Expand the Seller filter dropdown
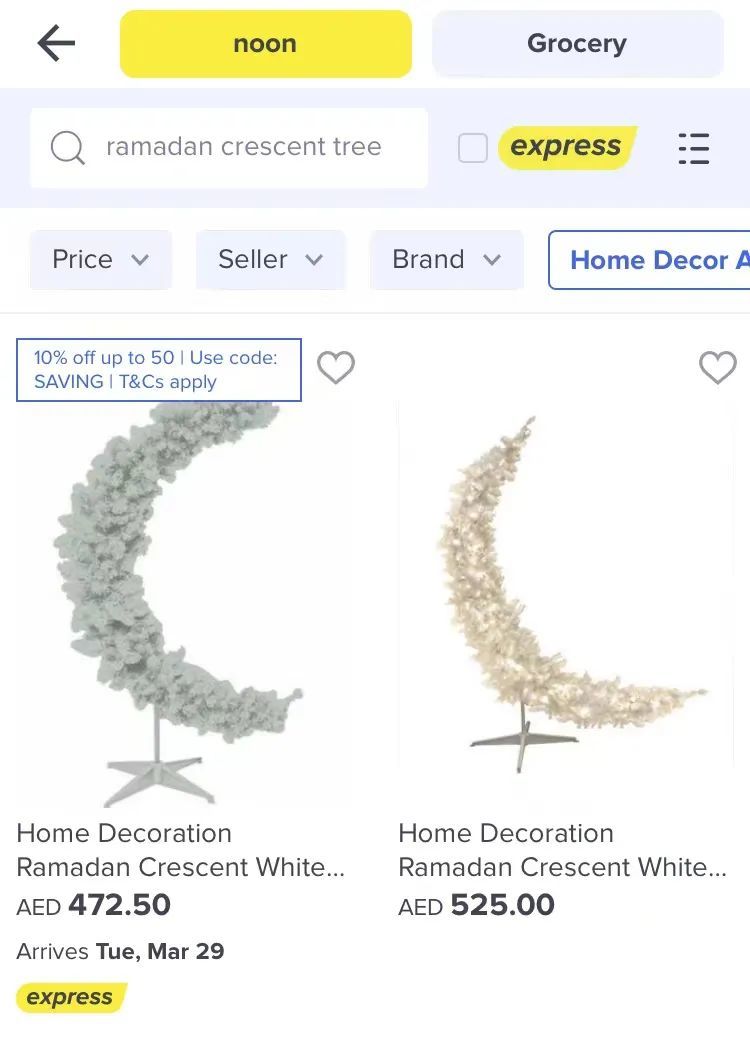Screen dimensions: 750x1050 pos(270,260)
